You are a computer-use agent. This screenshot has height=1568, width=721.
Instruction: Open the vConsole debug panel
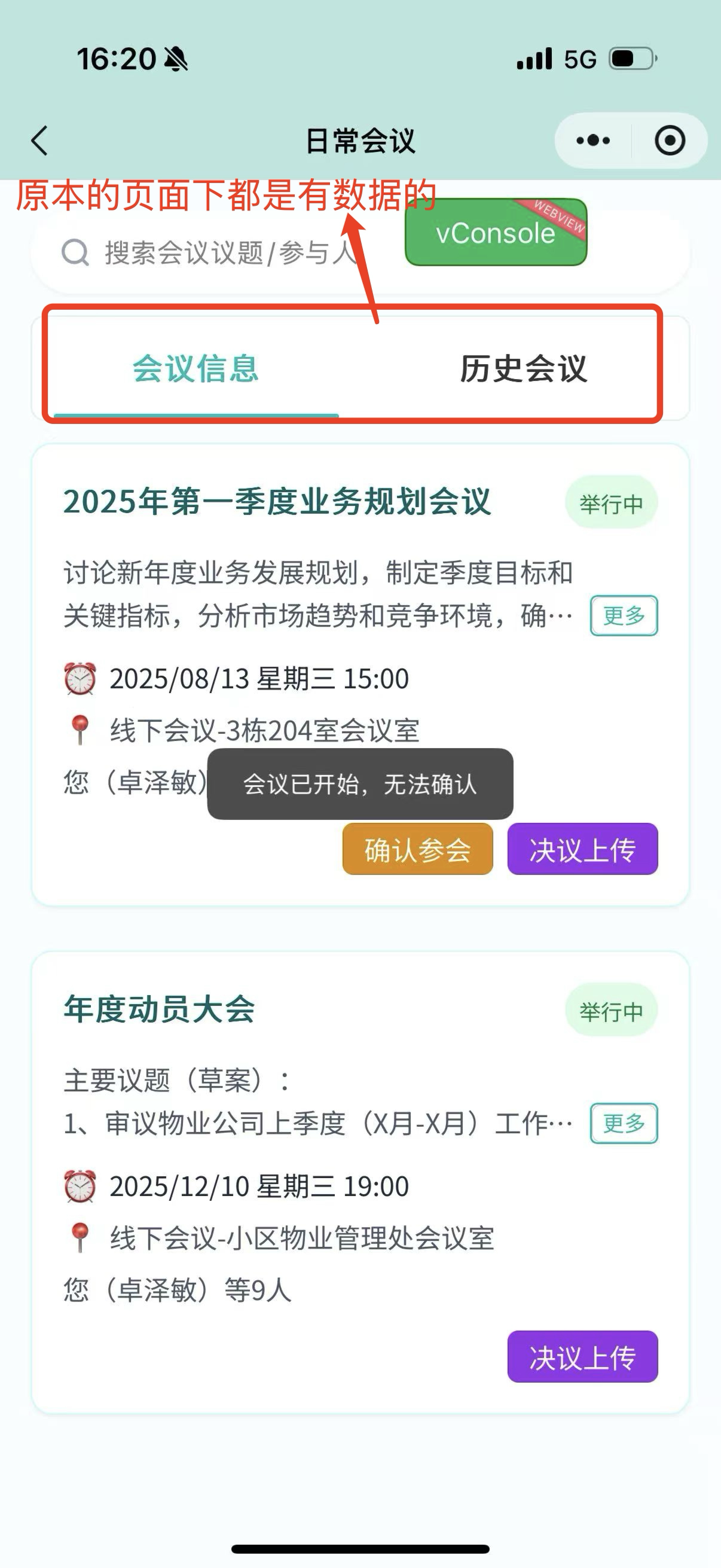click(x=496, y=233)
